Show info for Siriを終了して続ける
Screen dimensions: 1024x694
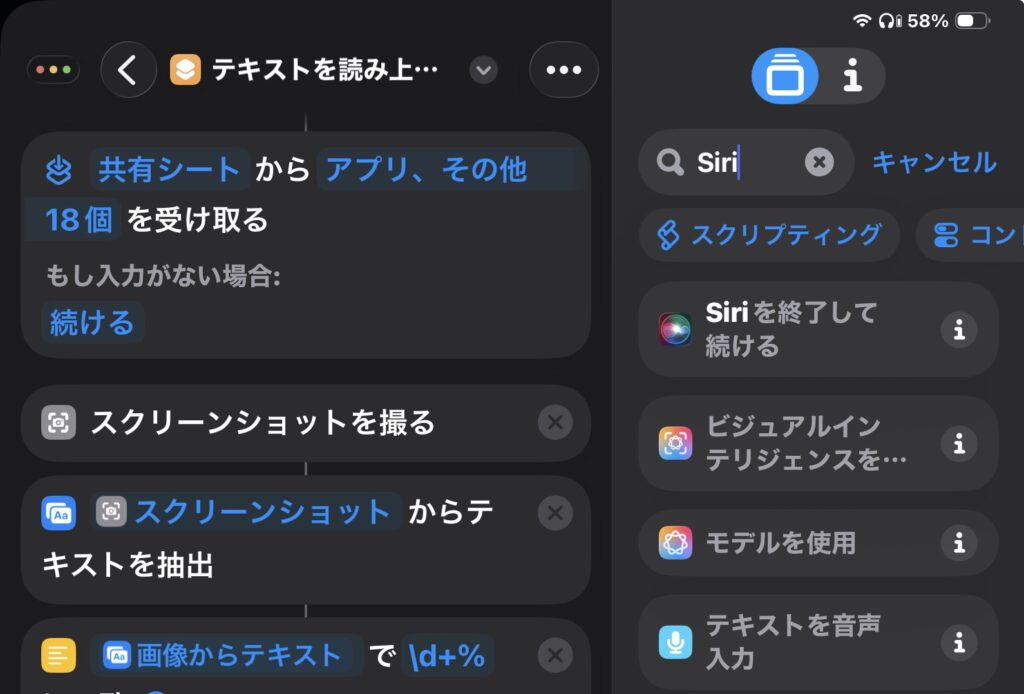[x=958, y=329]
